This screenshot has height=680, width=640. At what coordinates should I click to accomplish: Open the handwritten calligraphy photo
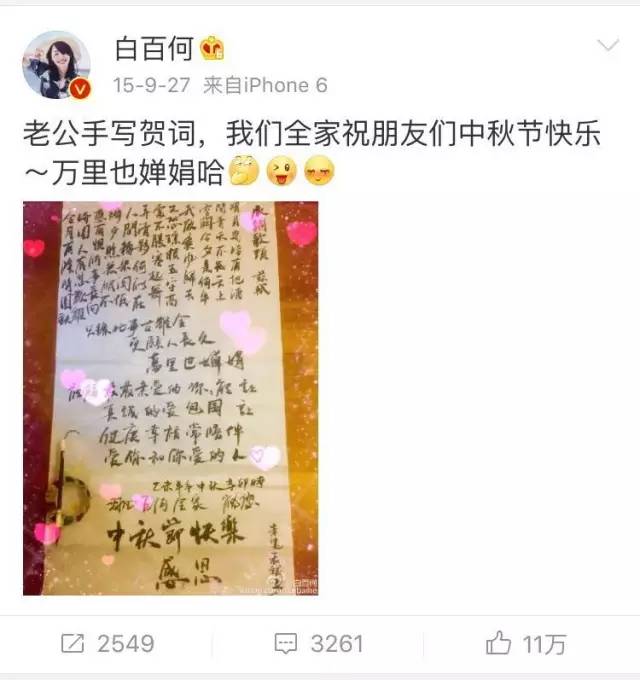(x=171, y=397)
